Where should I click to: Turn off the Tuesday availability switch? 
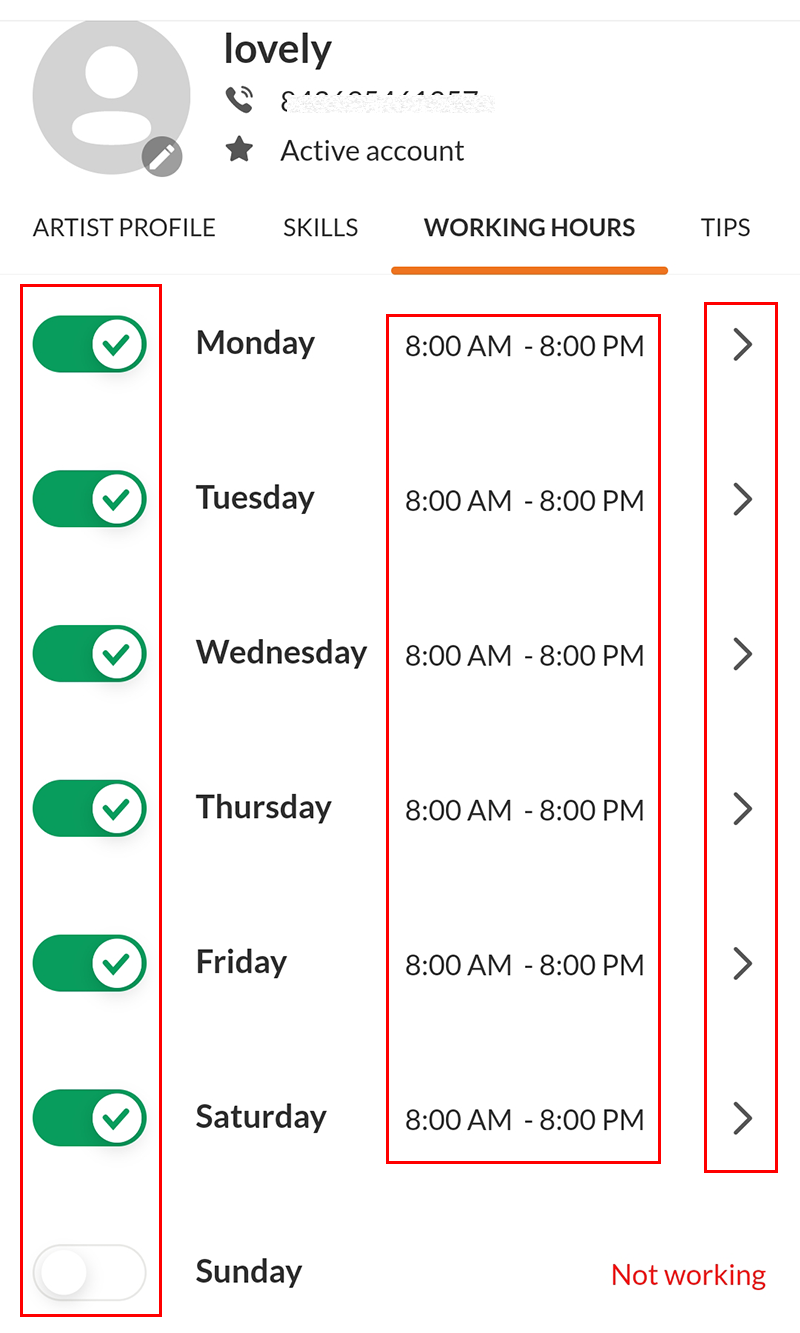pos(89,498)
